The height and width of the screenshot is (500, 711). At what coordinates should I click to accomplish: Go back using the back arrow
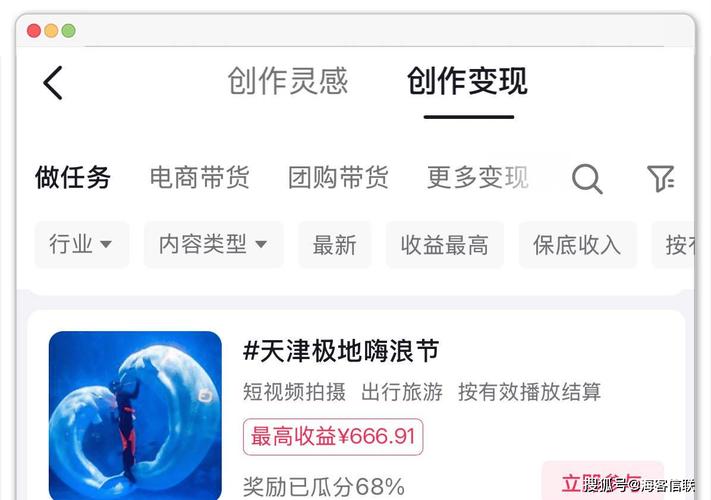pyautogui.click(x=53, y=83)
